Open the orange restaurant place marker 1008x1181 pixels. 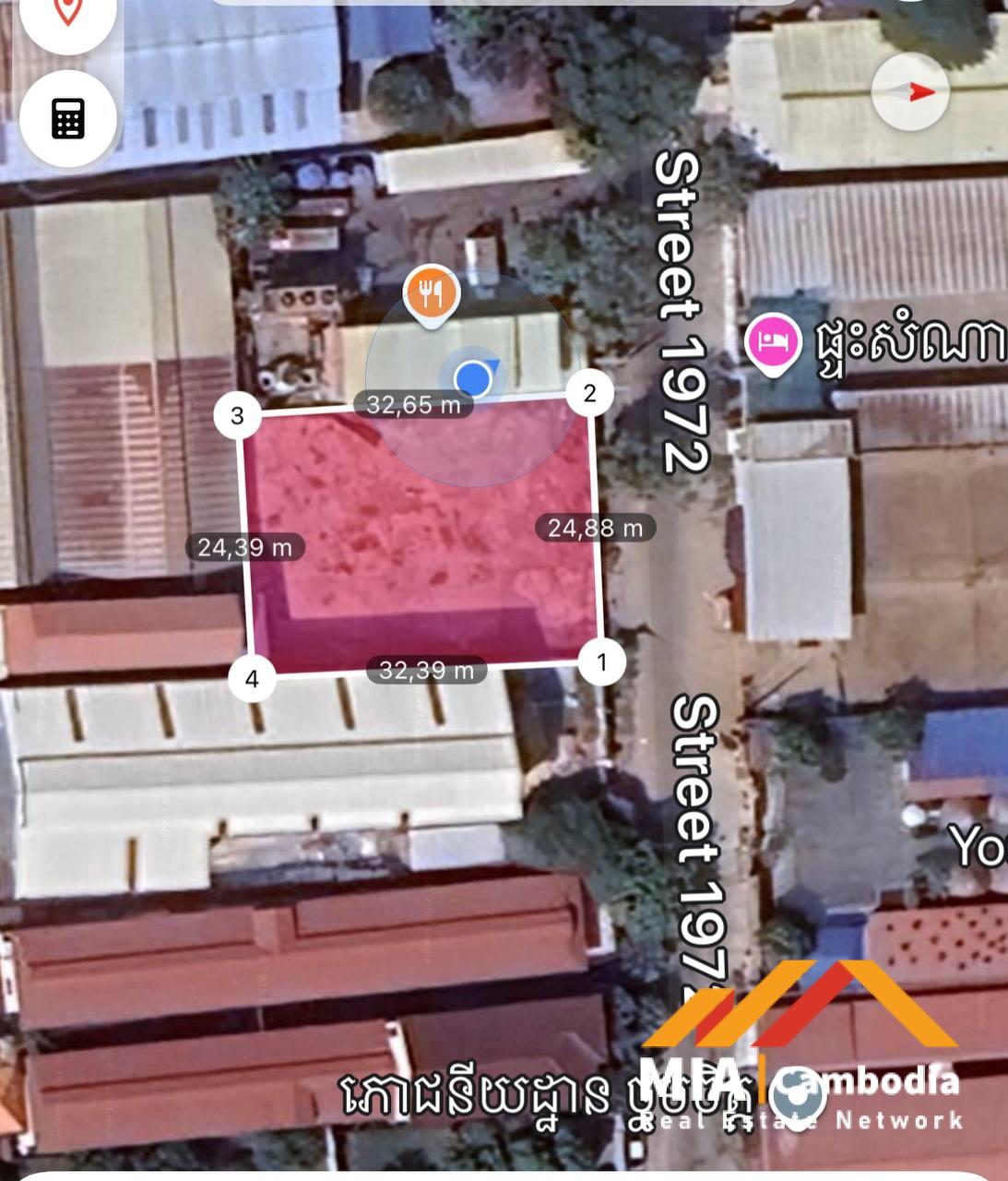tap(431, 295)
